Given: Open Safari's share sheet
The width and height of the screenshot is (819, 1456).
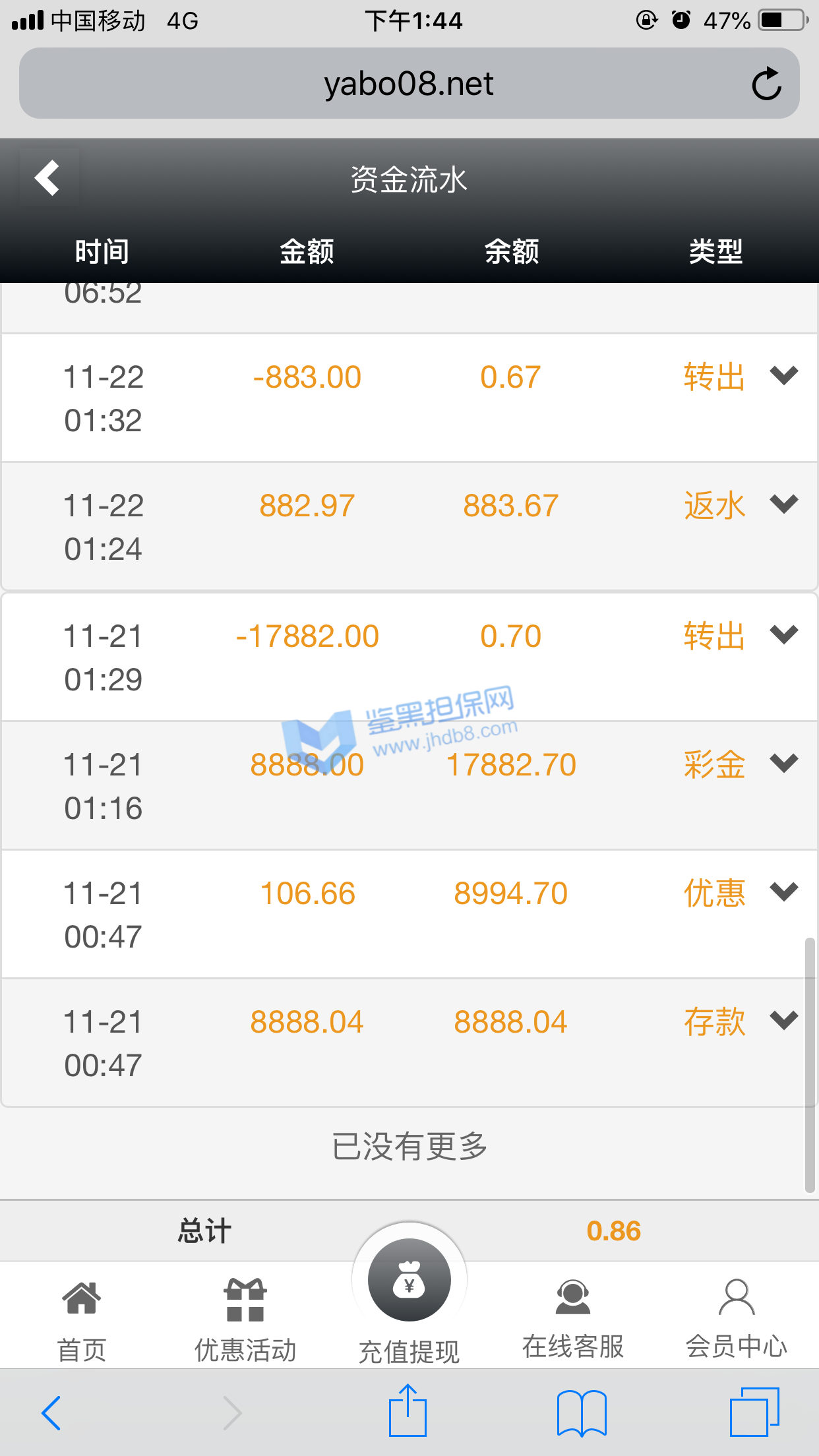Looking at the screenshot, I should click(408, 1411).
